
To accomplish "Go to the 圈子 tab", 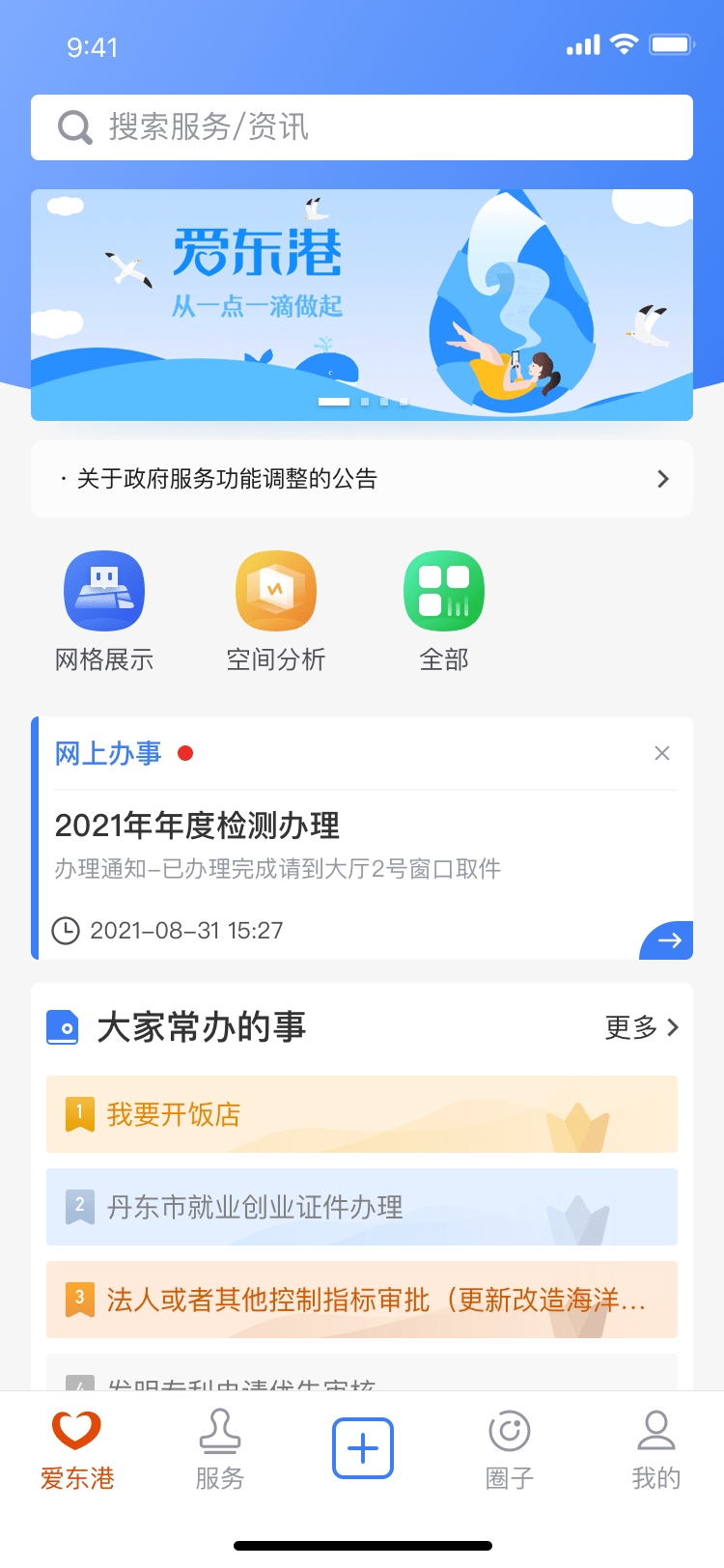I will (x=510, y=1448).
